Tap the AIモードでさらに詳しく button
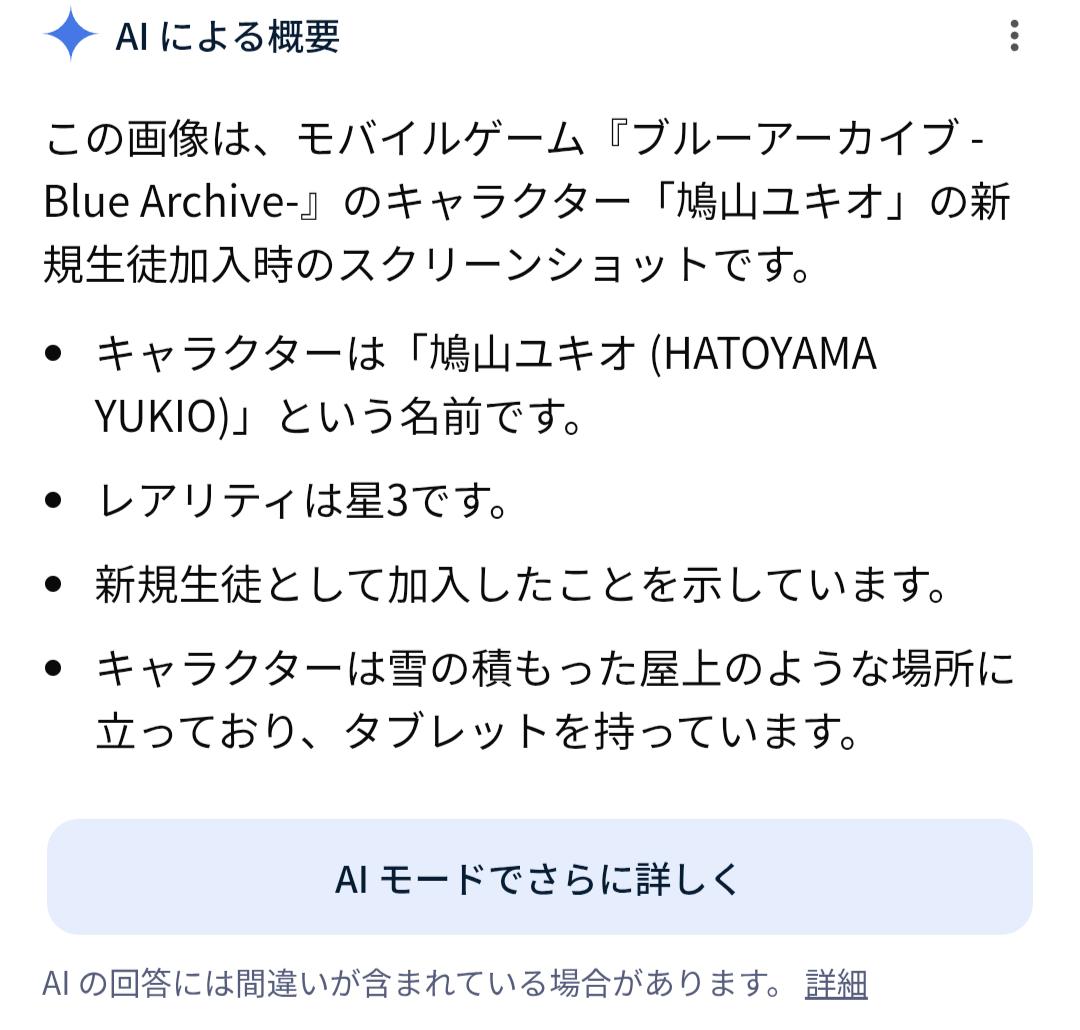Viewport: 1080px width, 1030px height. tap(539, 877)
